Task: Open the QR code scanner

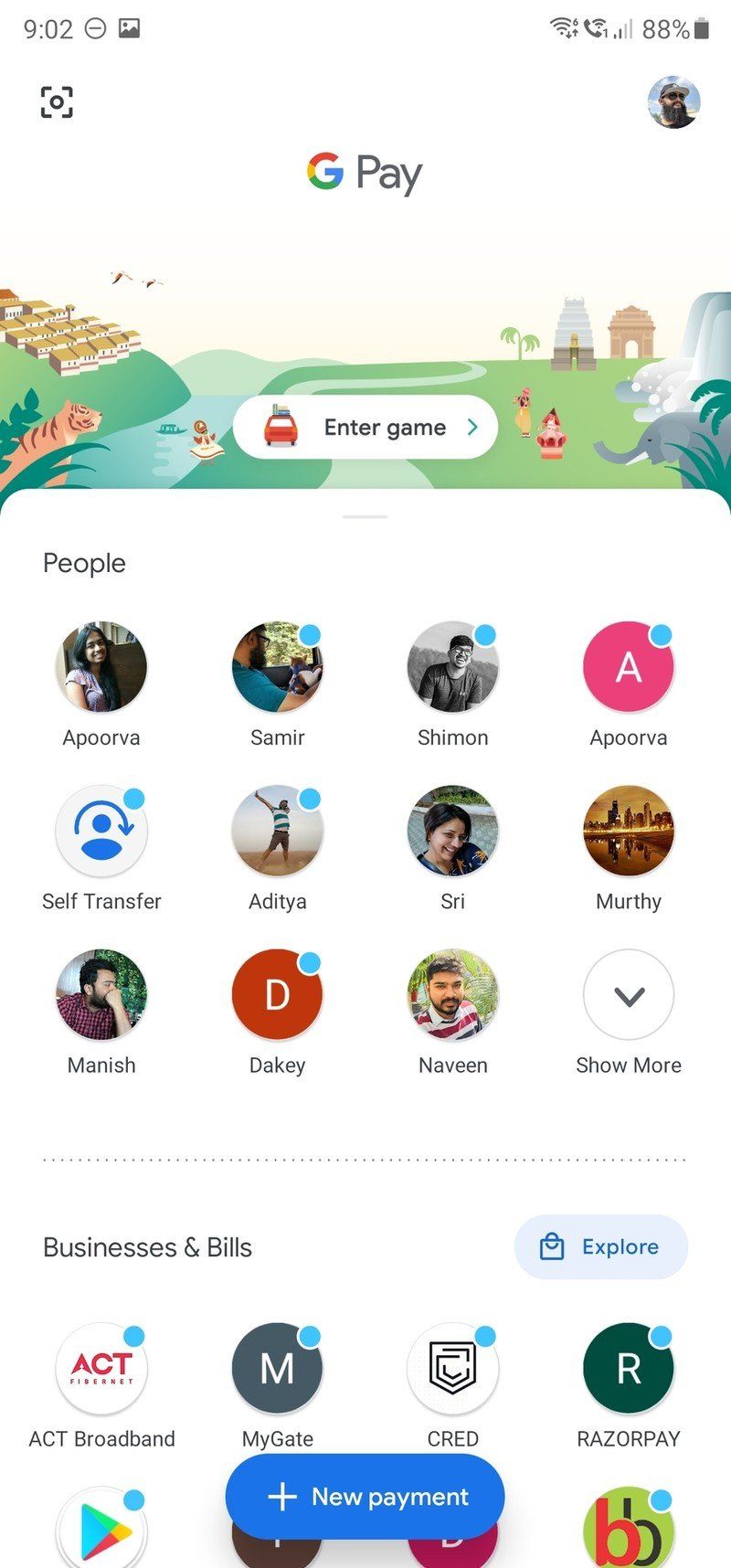Action: point(57,102)
